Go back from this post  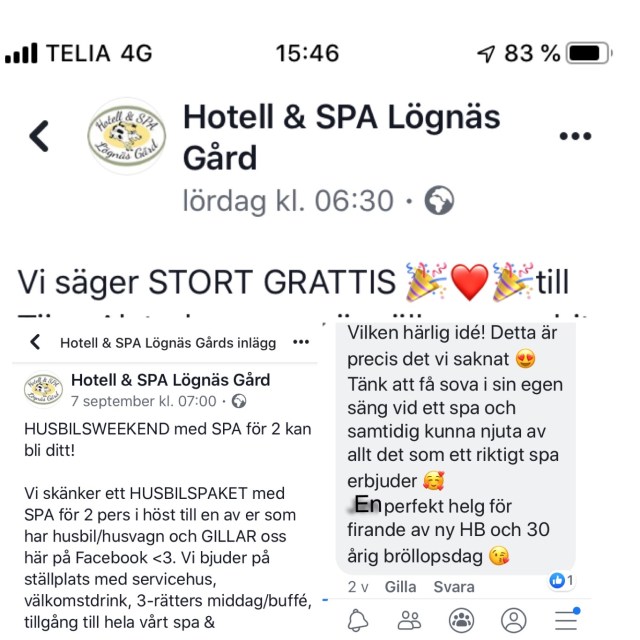click(39, 136)
